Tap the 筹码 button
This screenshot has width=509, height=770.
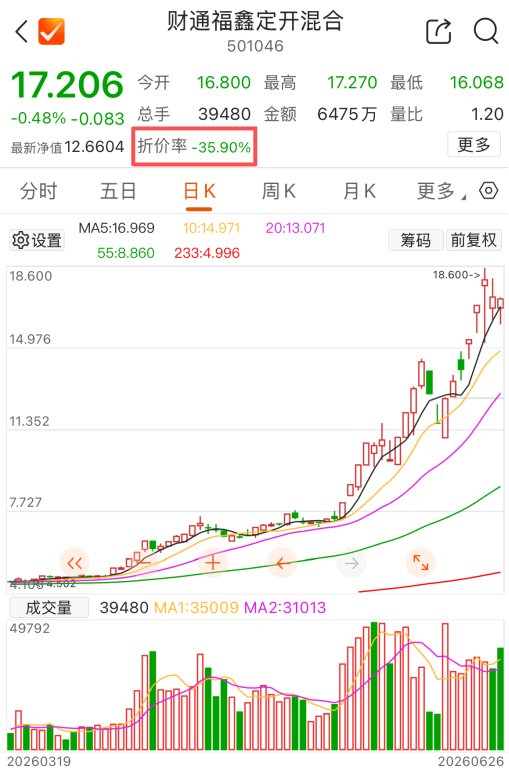416,240
